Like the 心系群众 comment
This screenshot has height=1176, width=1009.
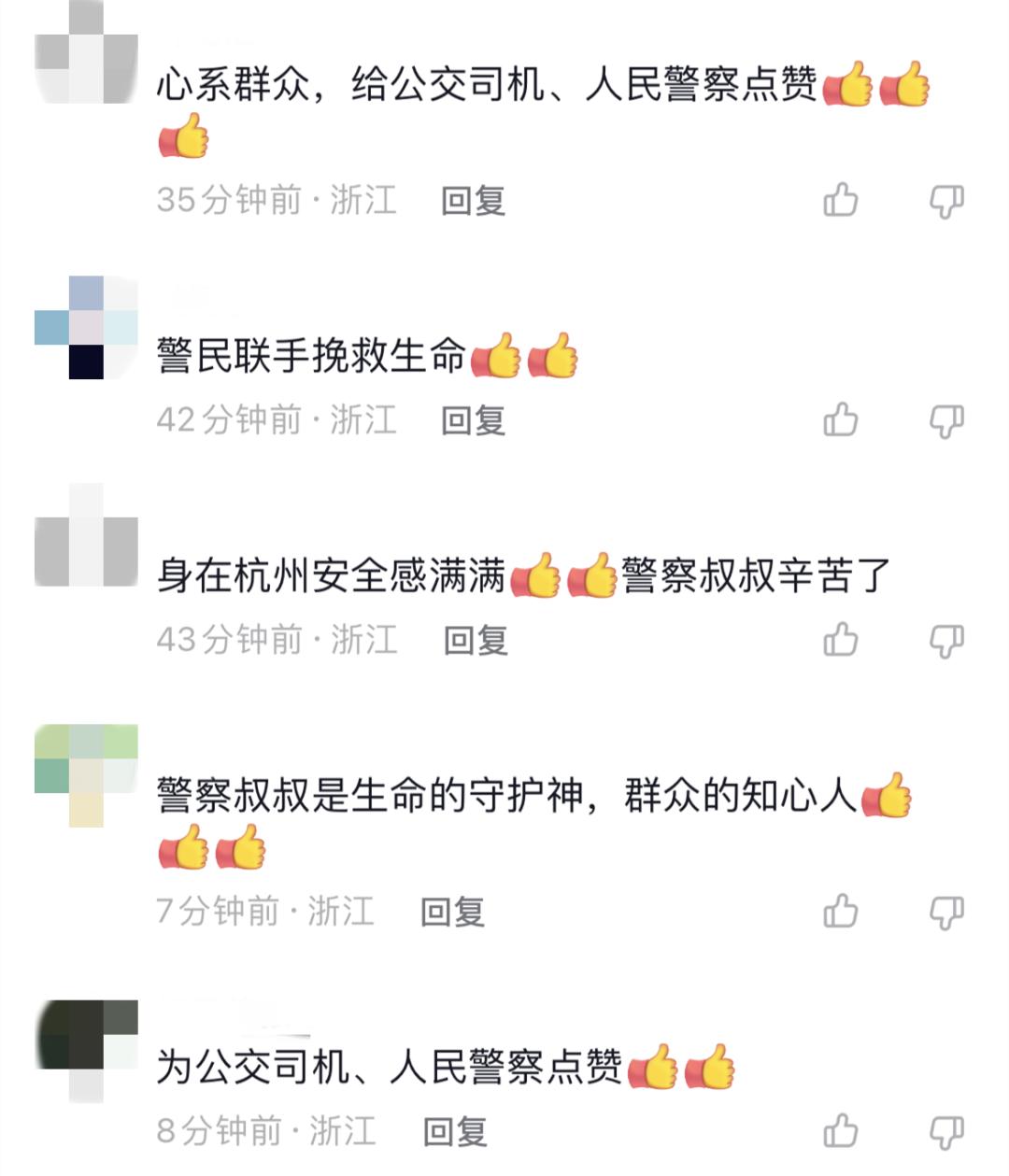click(x=841, y=200)
